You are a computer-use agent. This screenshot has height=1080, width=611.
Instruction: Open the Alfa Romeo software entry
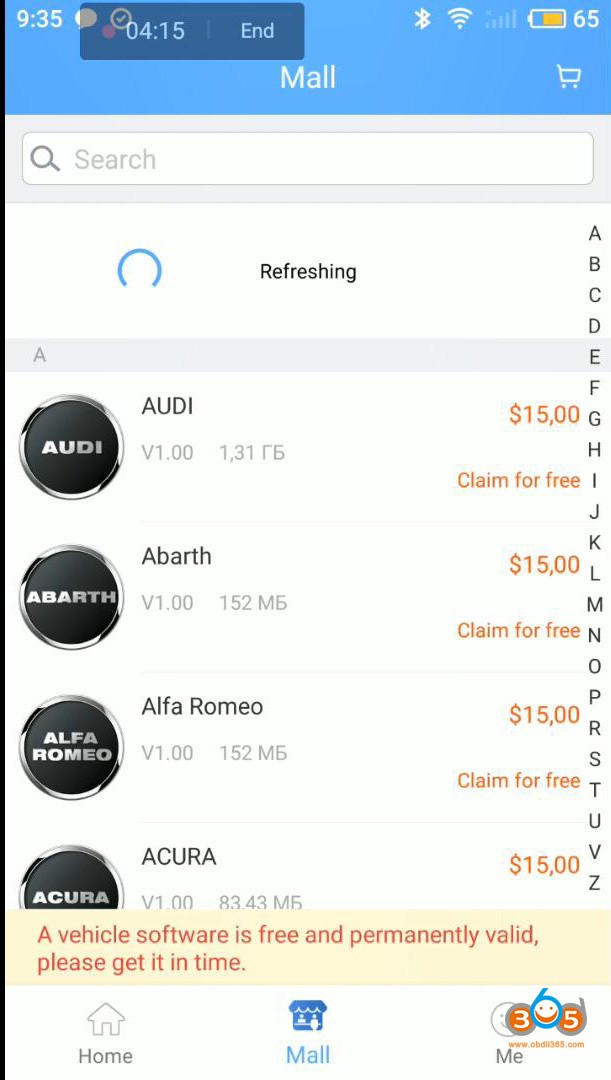(202, 706)
